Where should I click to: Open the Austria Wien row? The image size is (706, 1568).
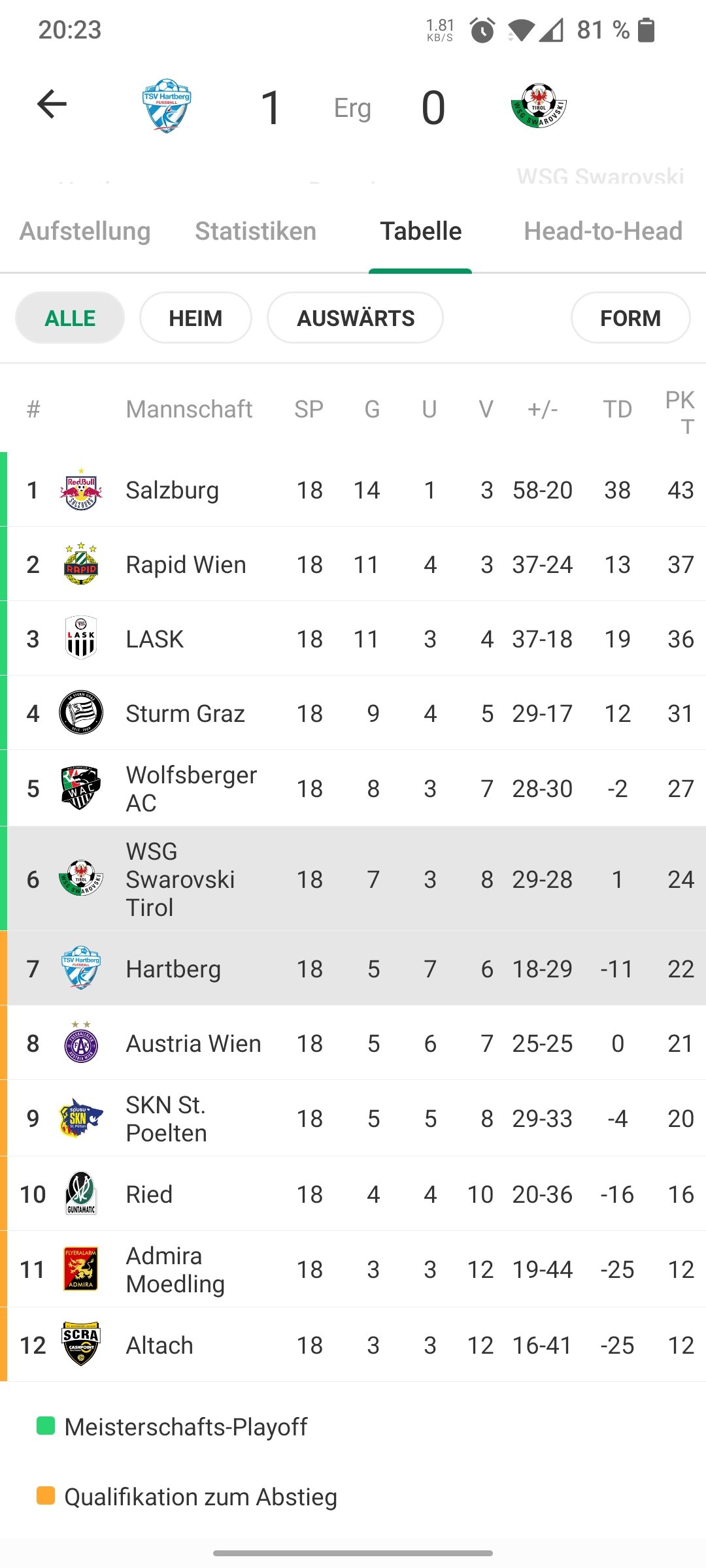pyautogui.click(x=353, y=1043)
